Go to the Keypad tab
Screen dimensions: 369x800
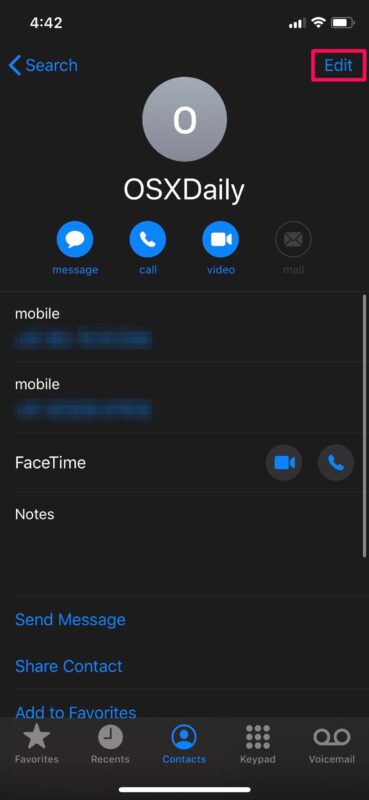pos(258,745)
